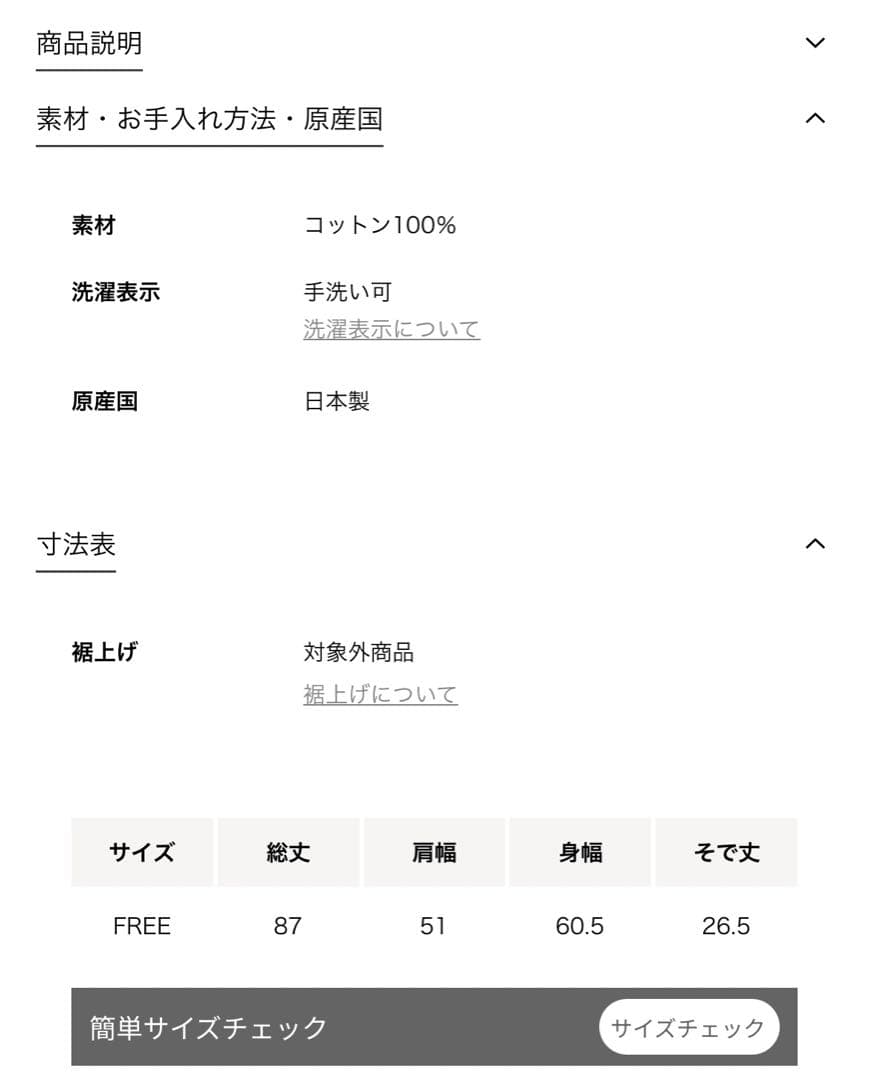Expand the 商品説明 section

coord(815,43)
